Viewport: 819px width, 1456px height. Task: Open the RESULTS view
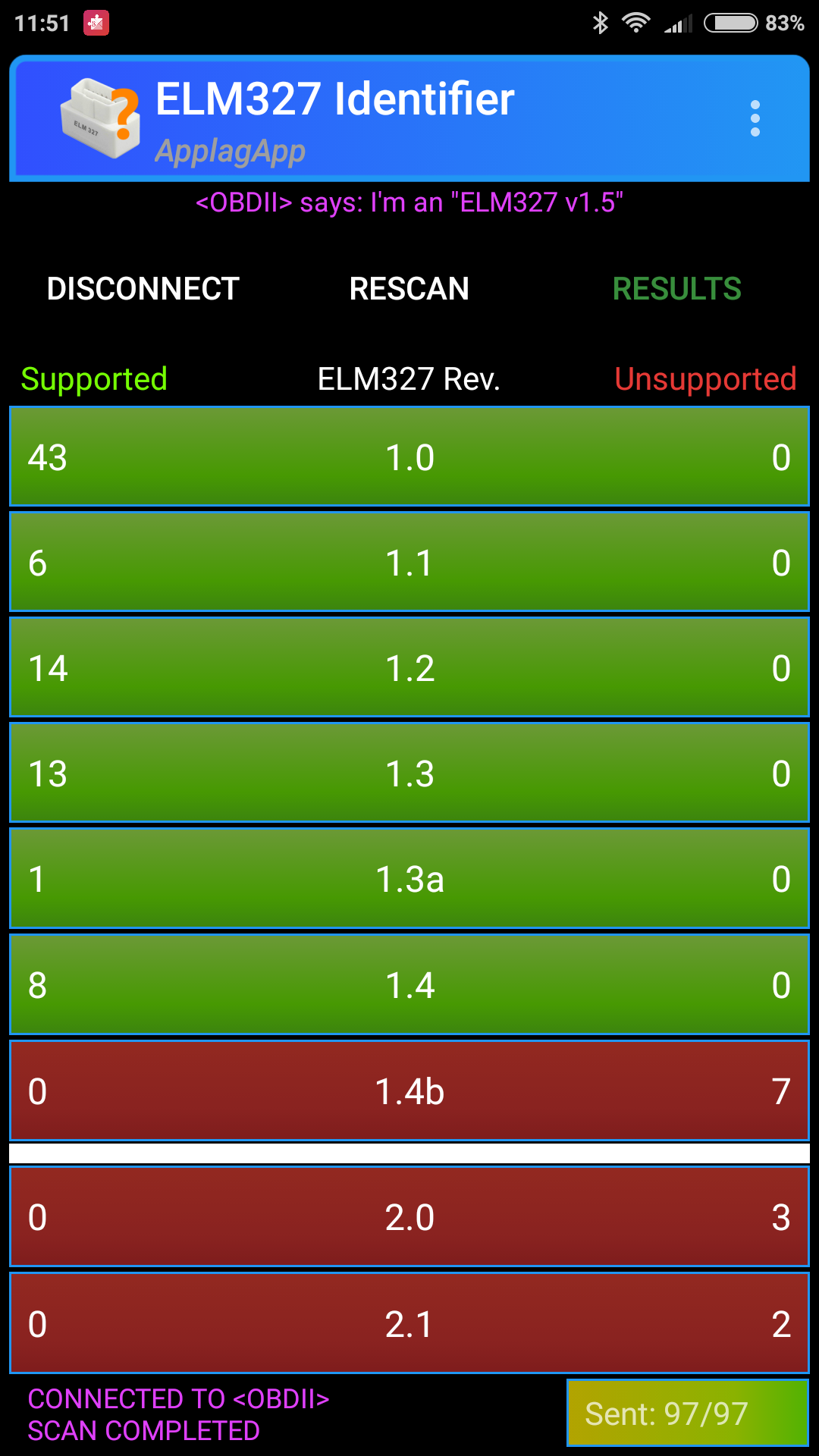676,289
